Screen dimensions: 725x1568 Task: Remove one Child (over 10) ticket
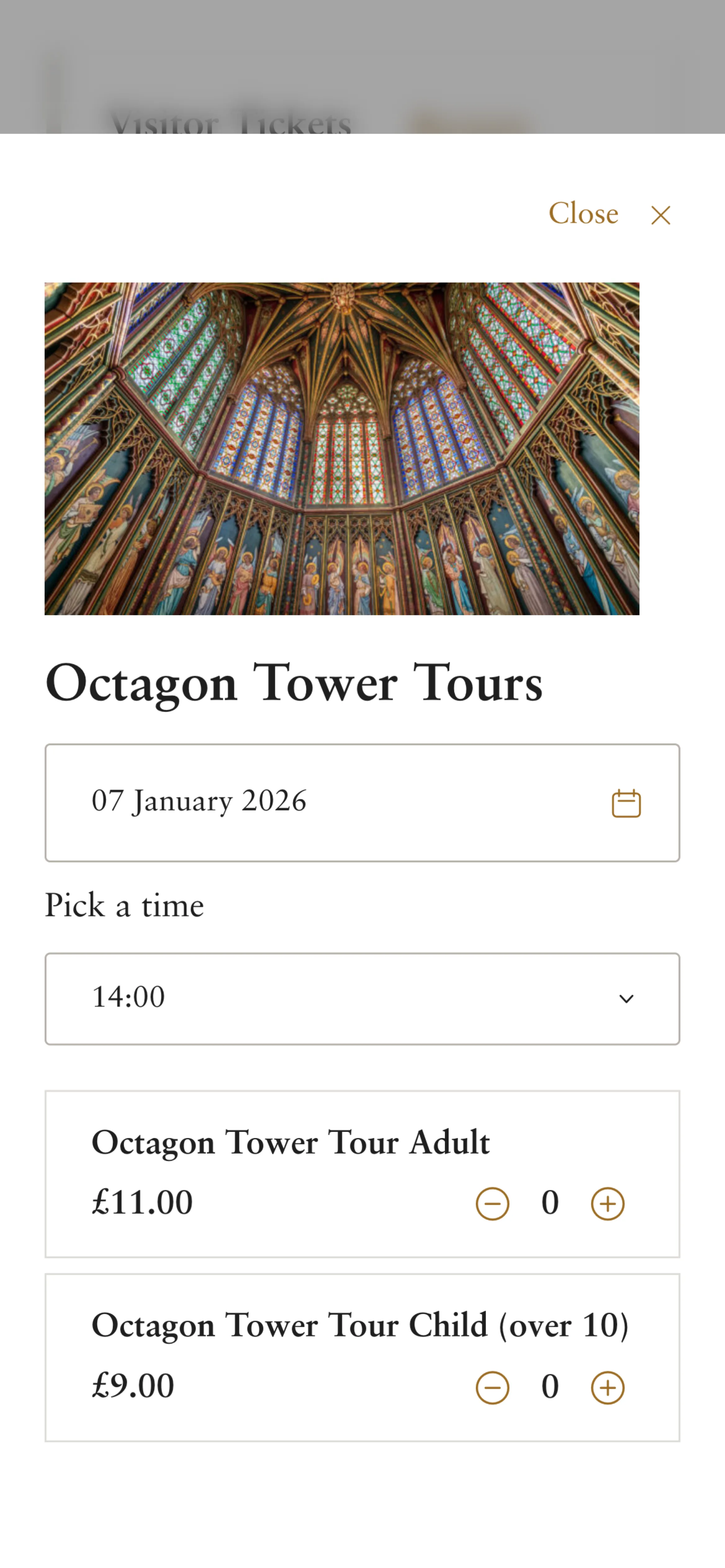pos(492,1388)
